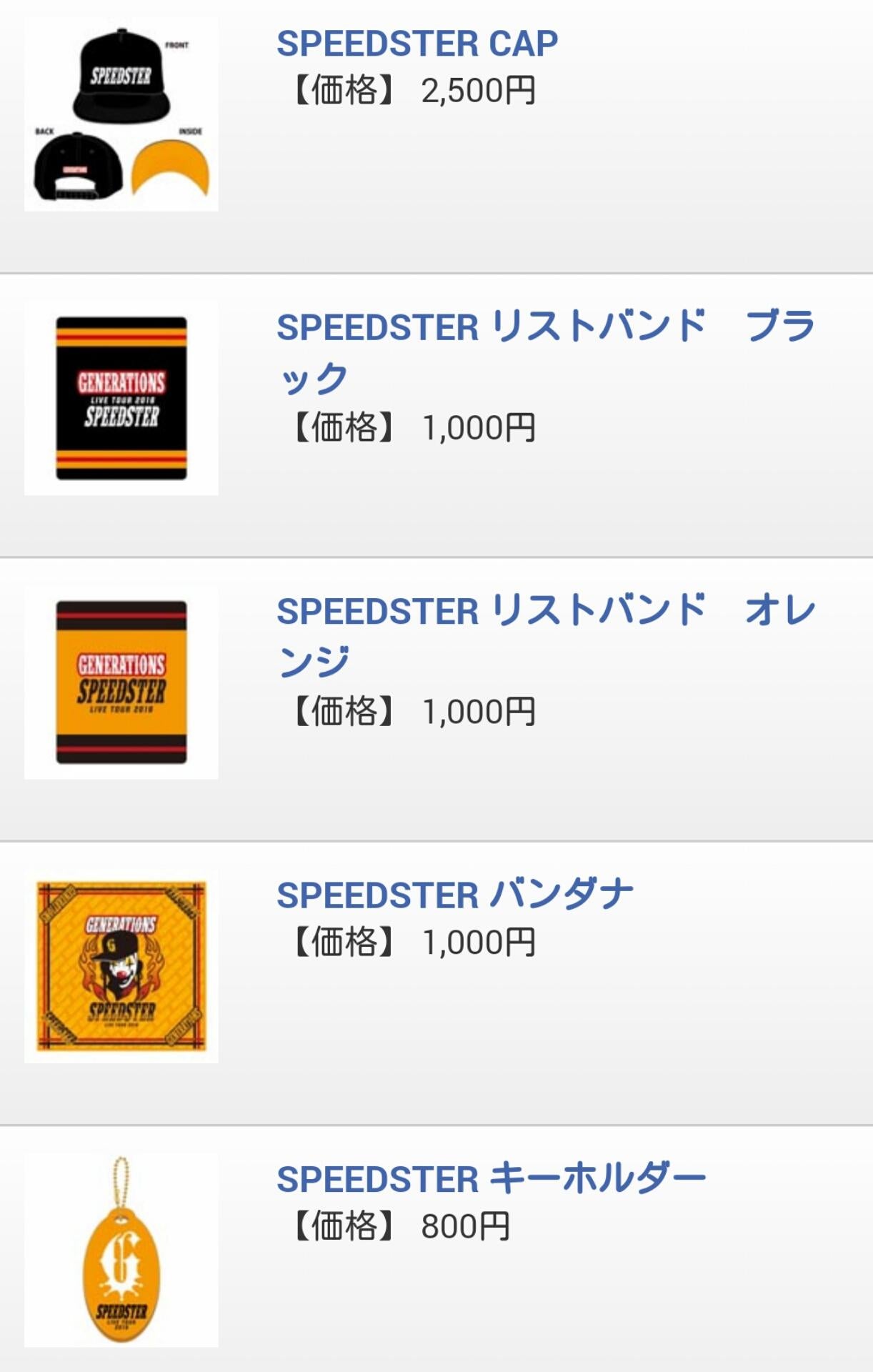Open the SPEEDSTER CAP product link
Image resolution: width=873 pixels, height=1372 pixels.
click(416, 44)
